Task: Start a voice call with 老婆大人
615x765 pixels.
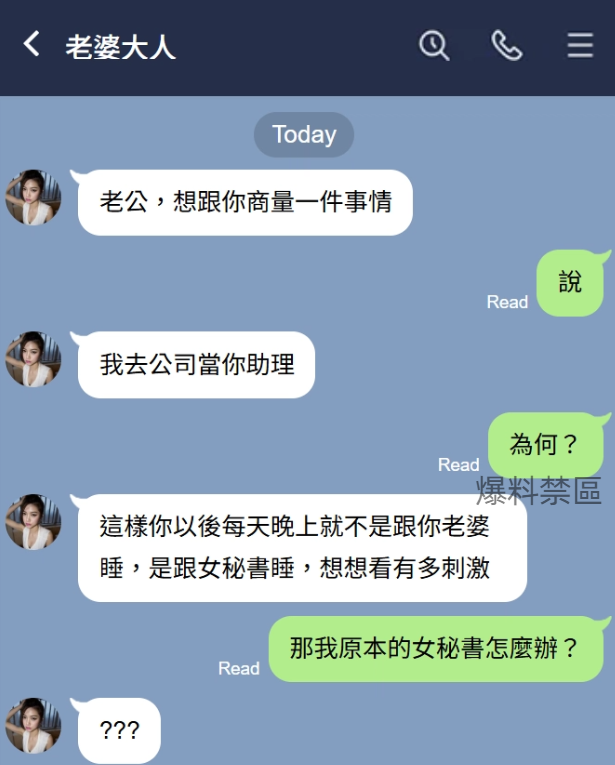Action: [x=506, y=45]
